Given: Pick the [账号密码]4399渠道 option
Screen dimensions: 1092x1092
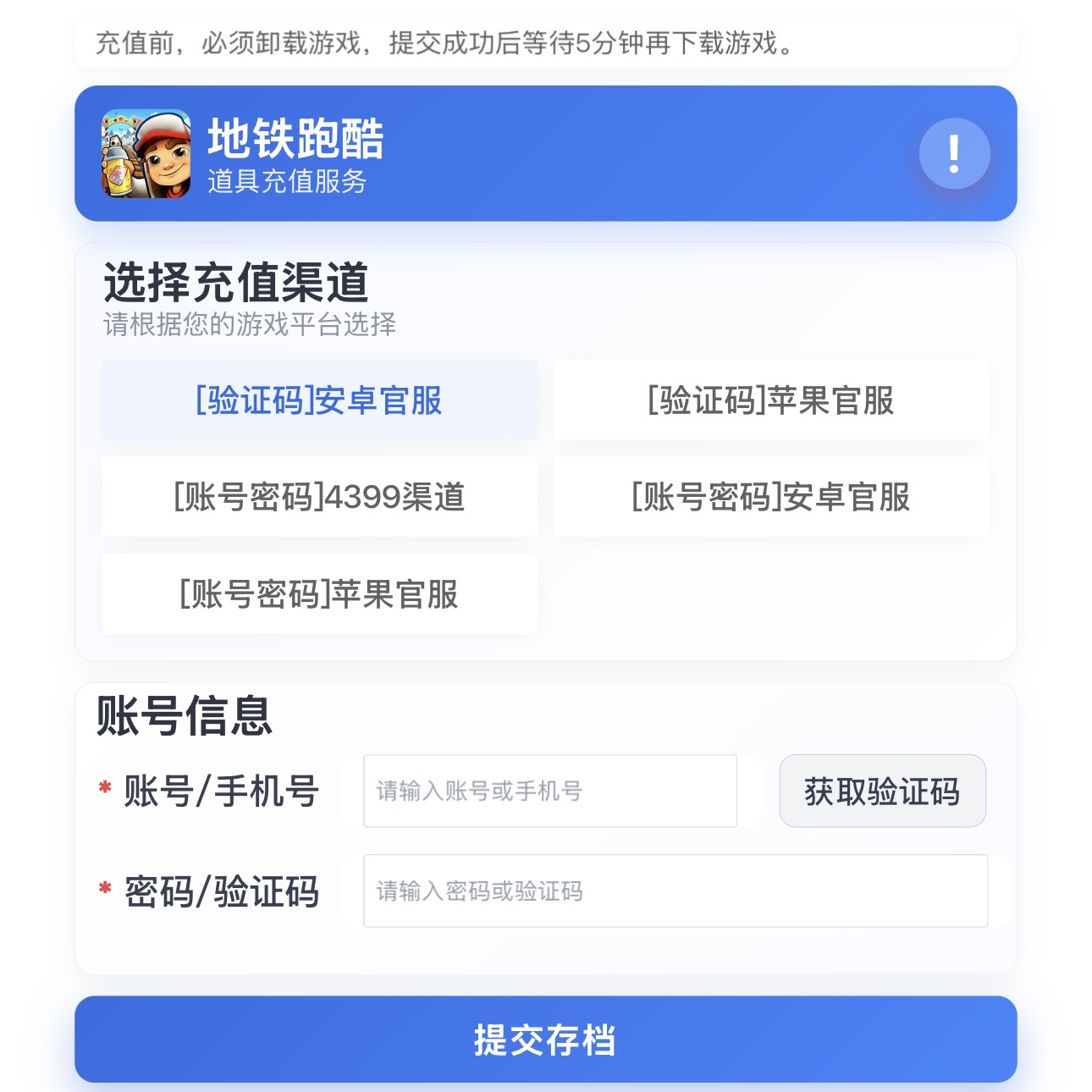Looking at the screenshot, I should 319,497.
